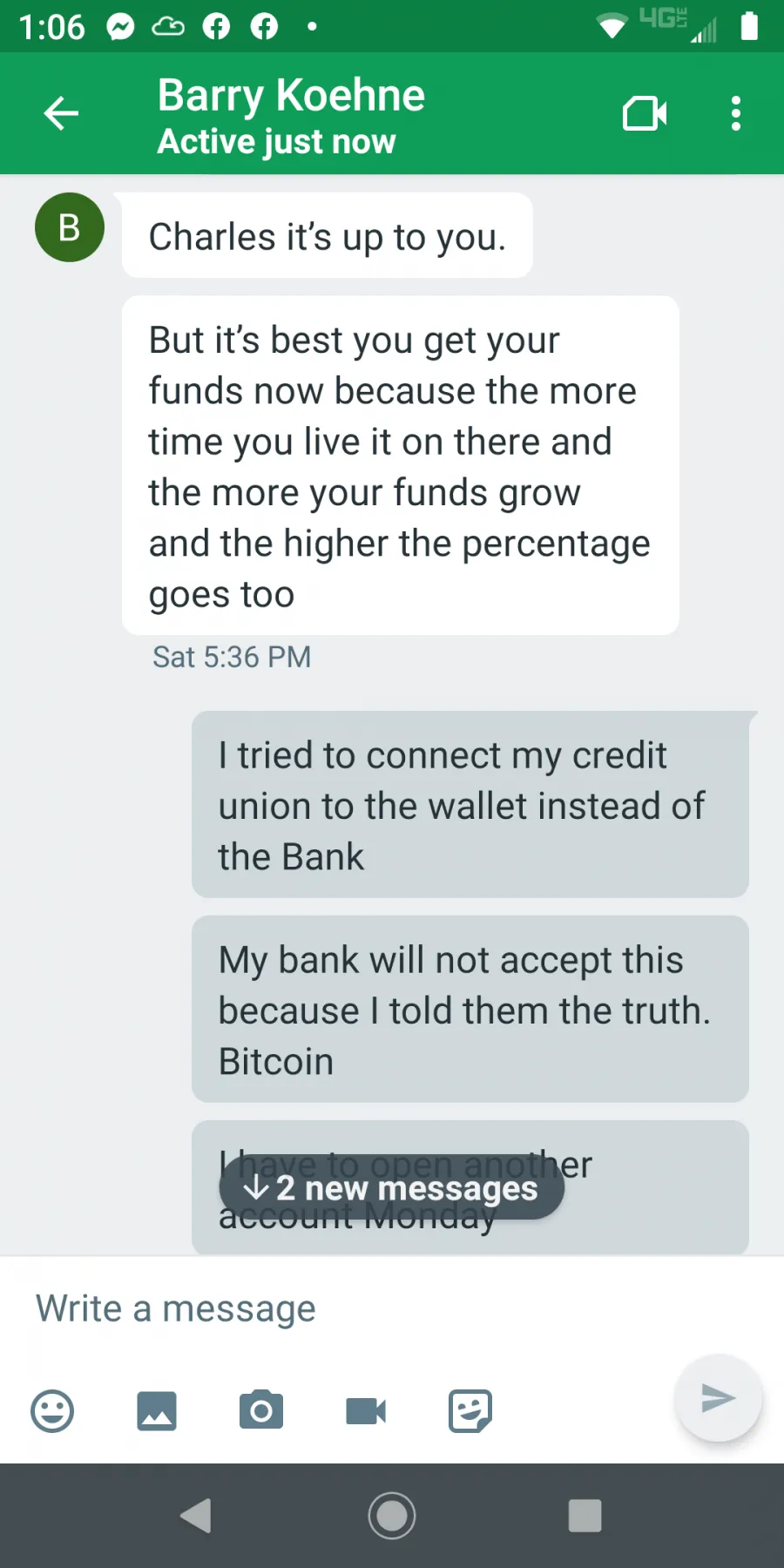
Task: Go back using the top arrow
Action: tap(61, 113)
